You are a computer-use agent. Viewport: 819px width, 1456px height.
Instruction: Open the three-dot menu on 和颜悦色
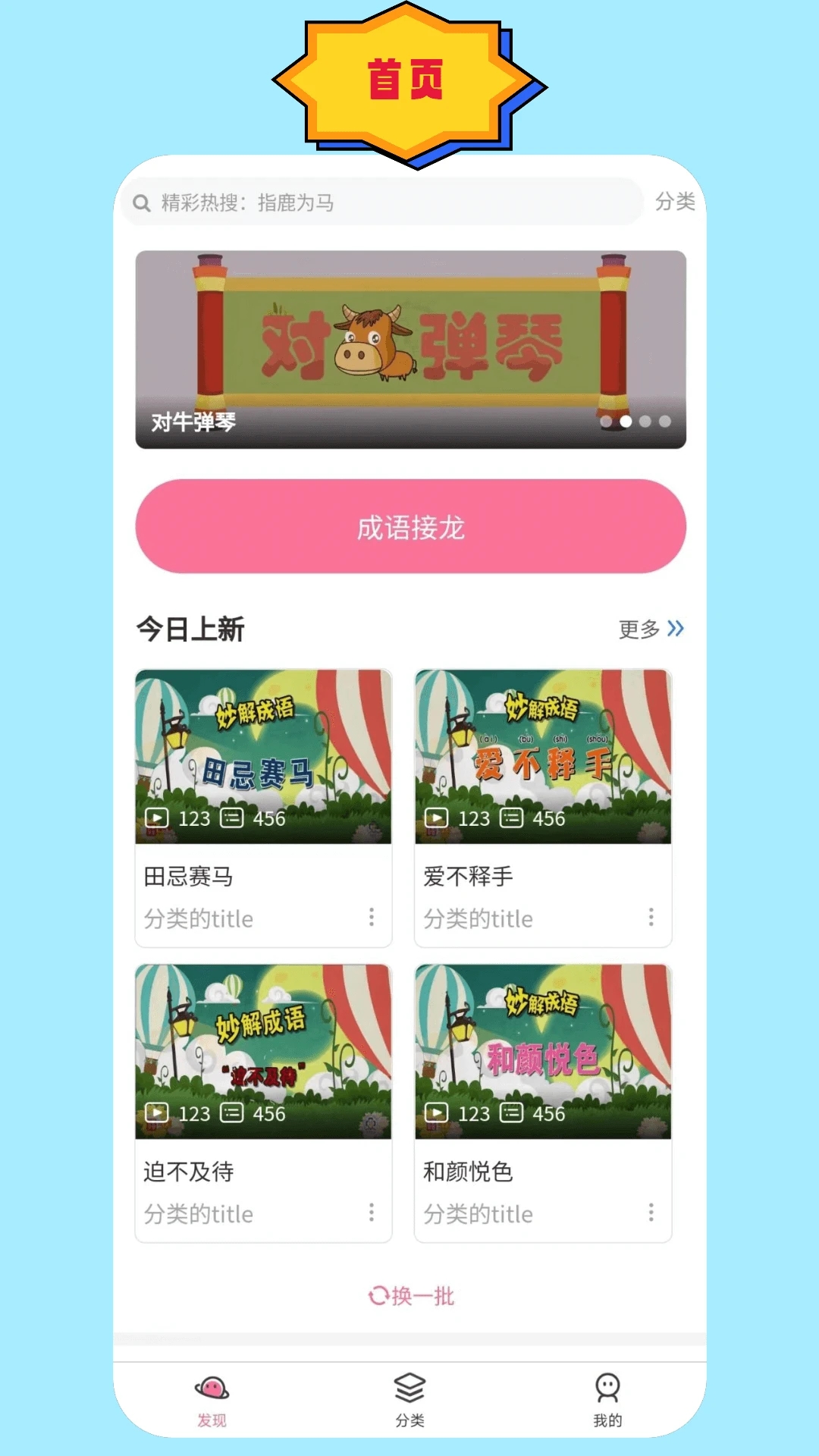point(651,1213)
